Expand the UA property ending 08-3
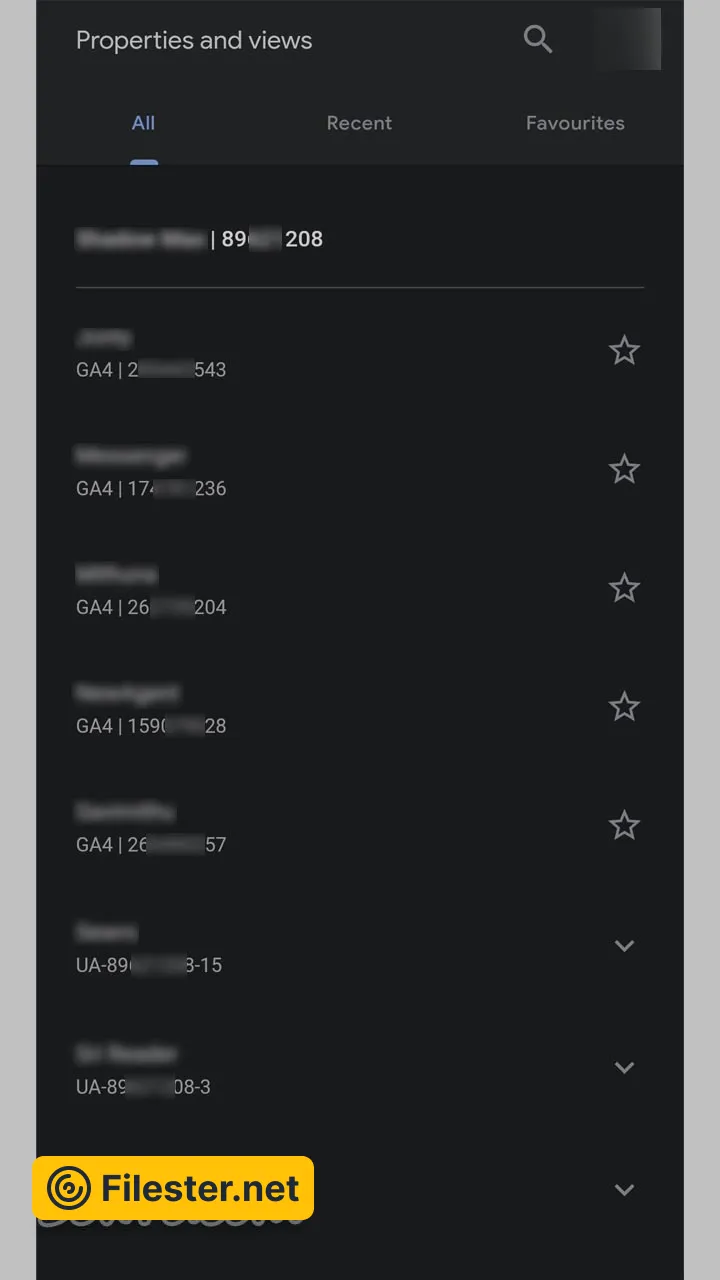 pos(624,1068)
